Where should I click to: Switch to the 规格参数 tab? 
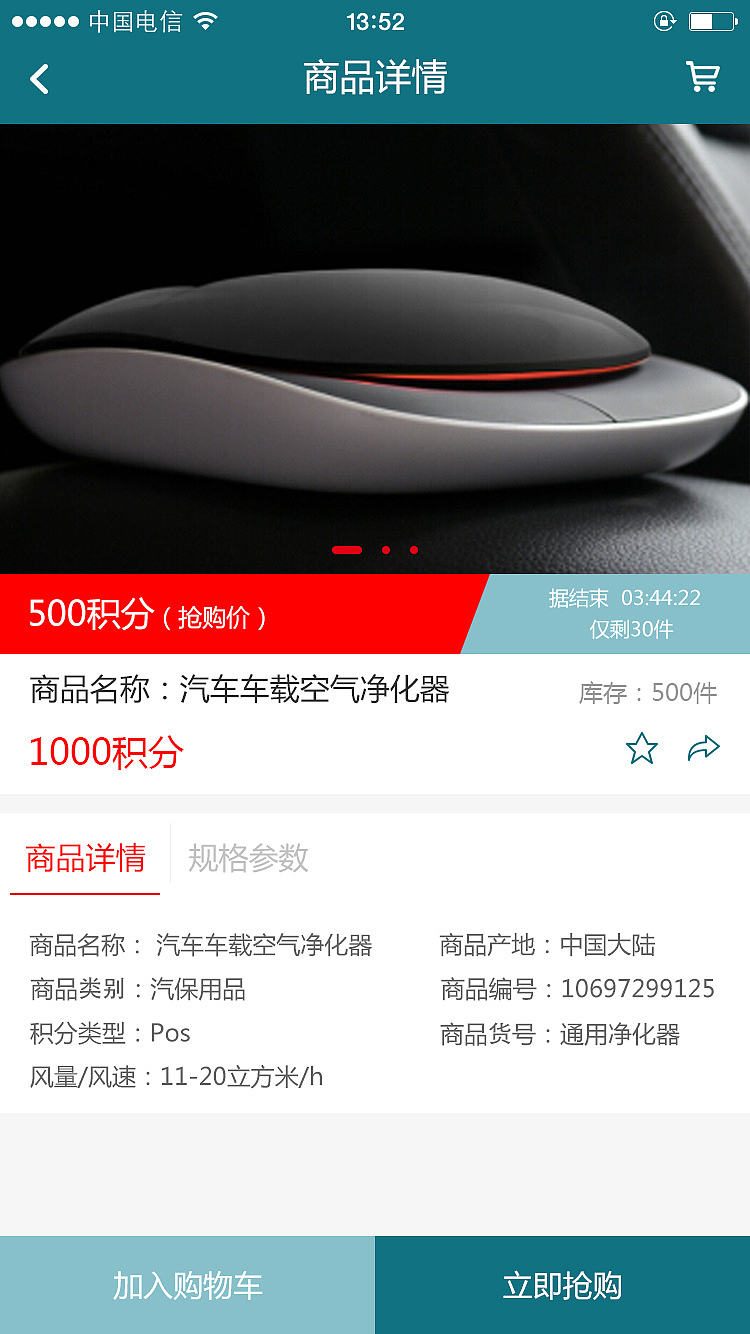[x=247, y=858]
